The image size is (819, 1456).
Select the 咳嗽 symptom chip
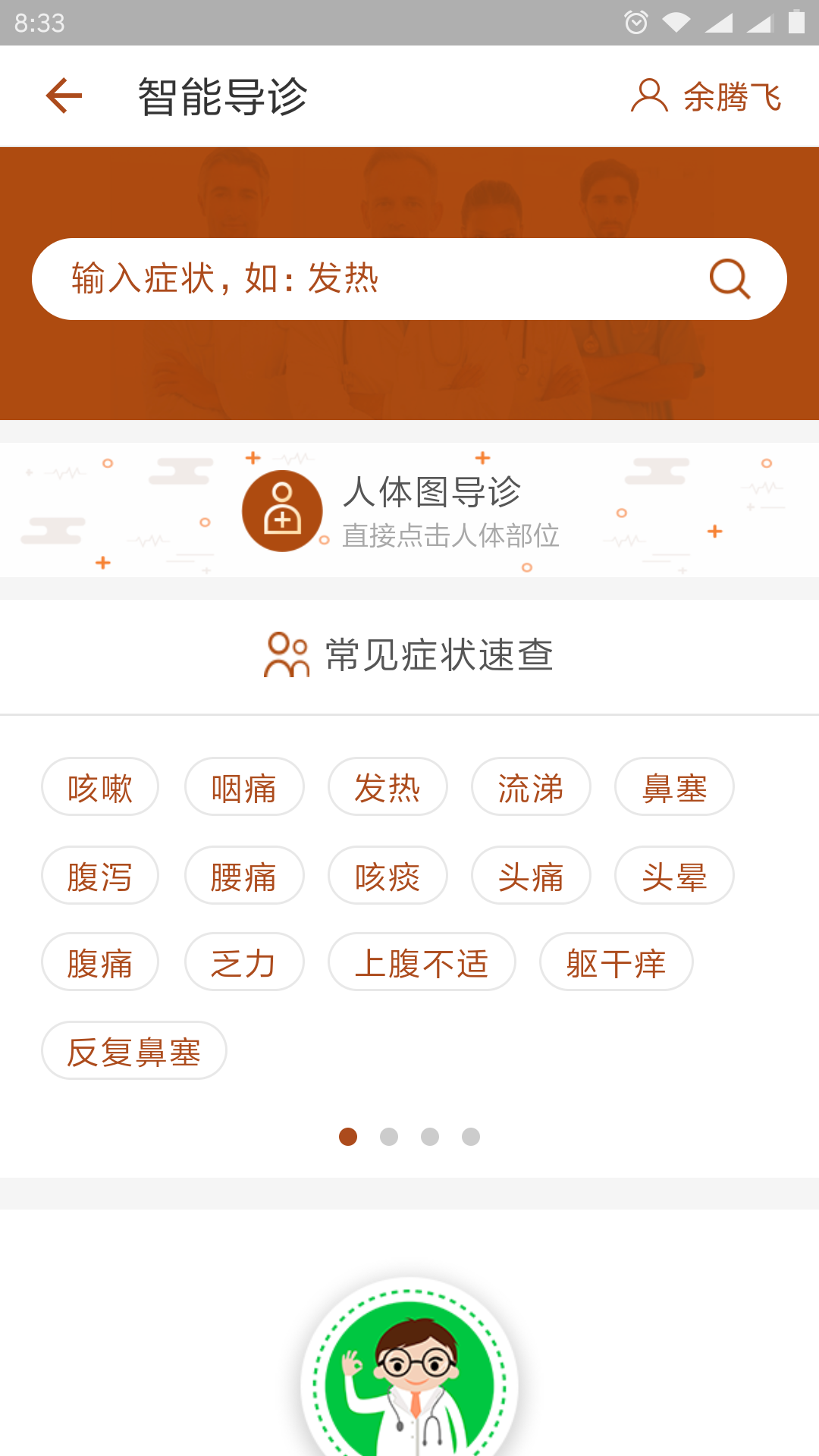(x=100, y=787)
